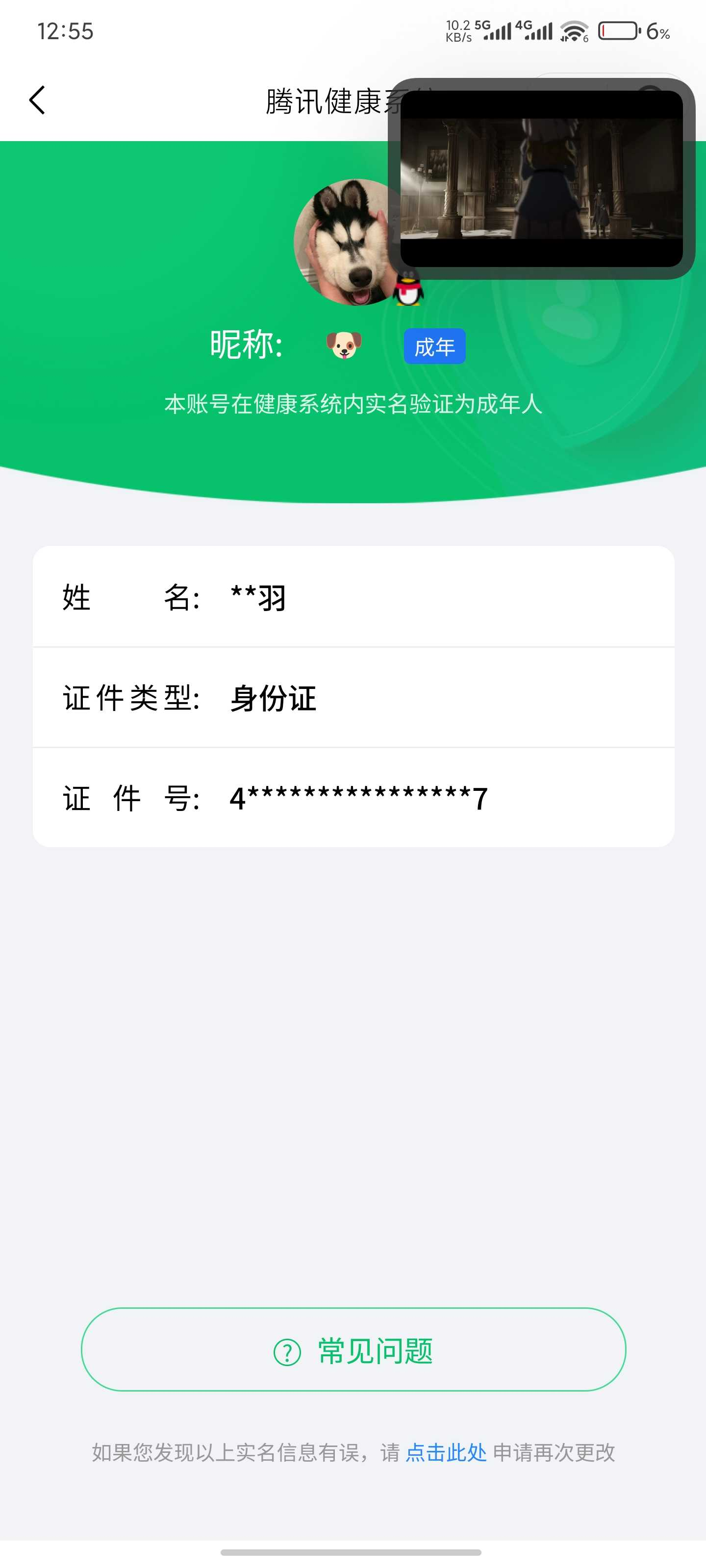Tap the QQ penguin badge on the avatar
Screen dimensions: 706x1568
click(x=407, y=290)
